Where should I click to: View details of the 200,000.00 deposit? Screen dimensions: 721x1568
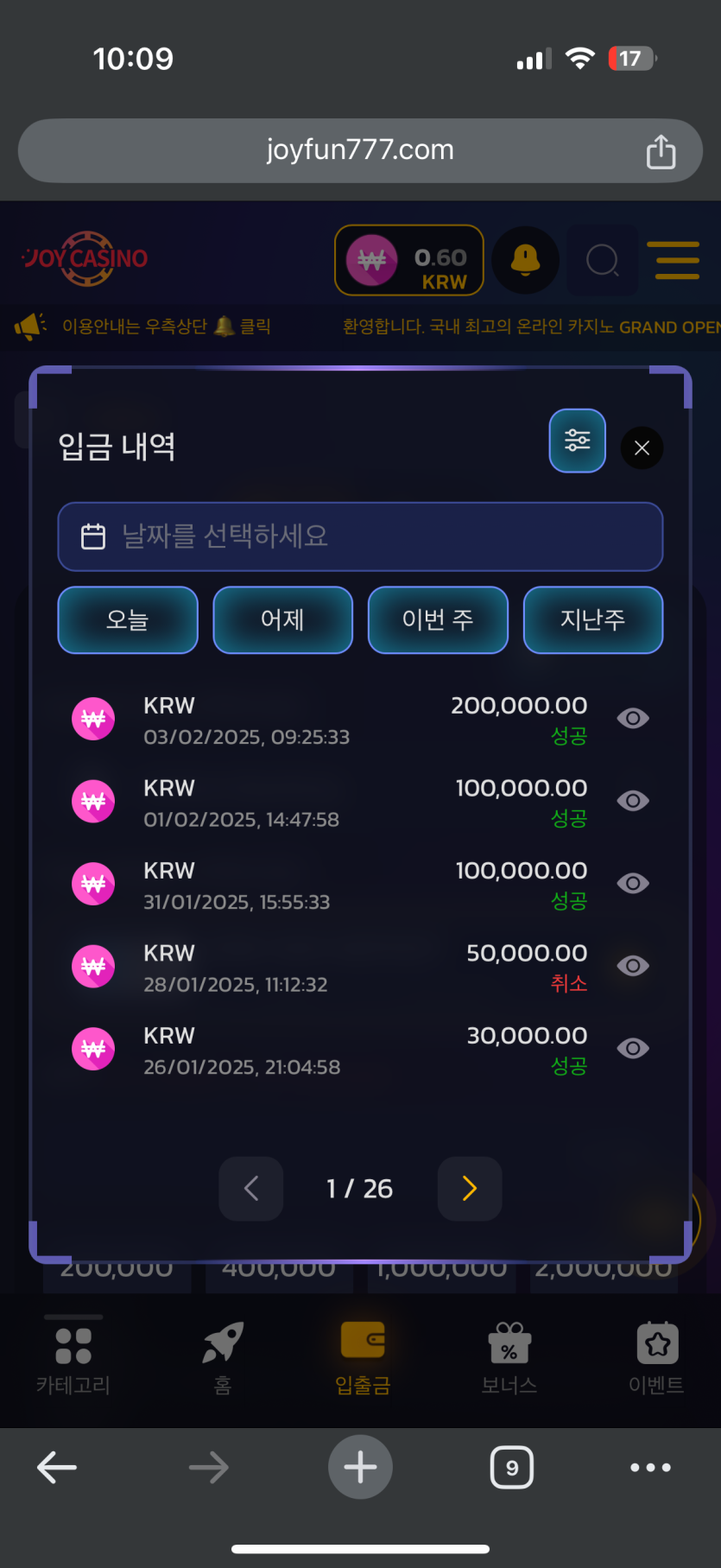pos(633,718)
